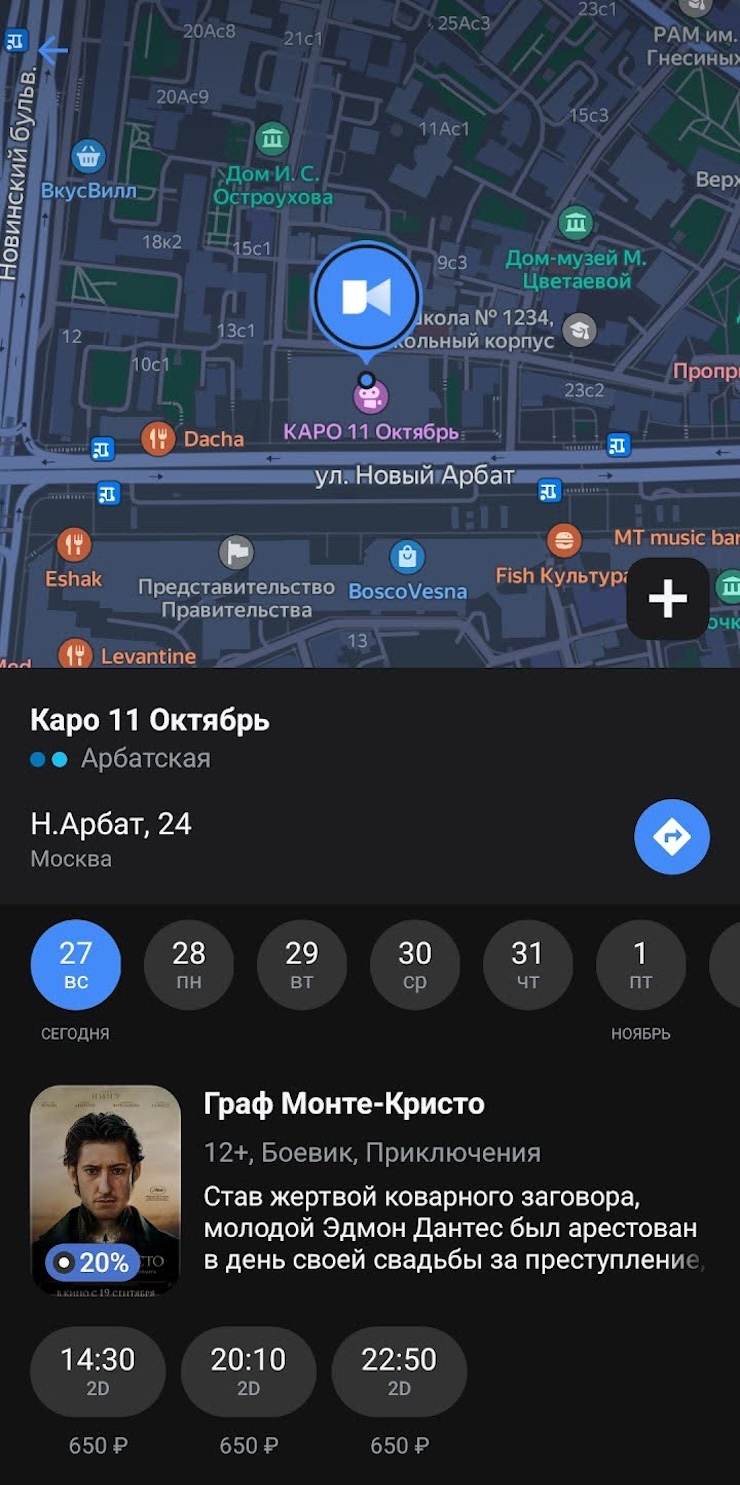The image size is (740, 1485).
Task: Choose Wednesday the 30th
Action: tap(414, 964)
